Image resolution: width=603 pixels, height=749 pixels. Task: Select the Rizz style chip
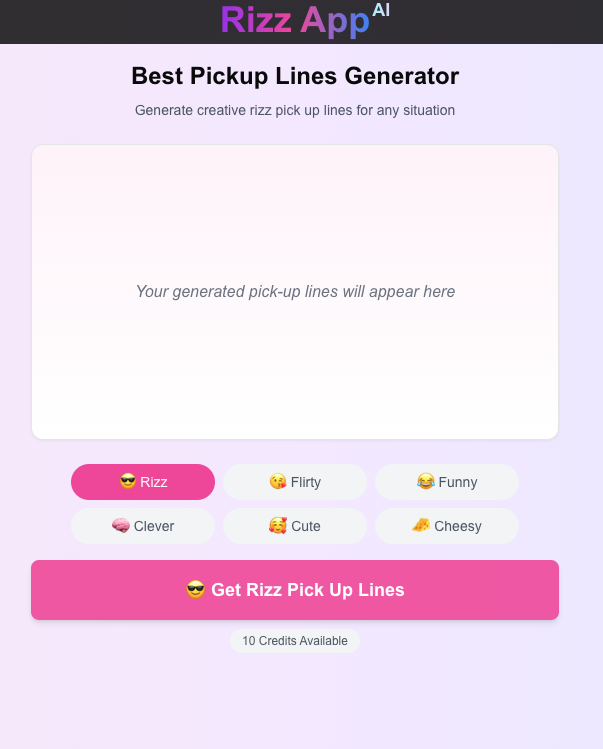click(143, 482)
